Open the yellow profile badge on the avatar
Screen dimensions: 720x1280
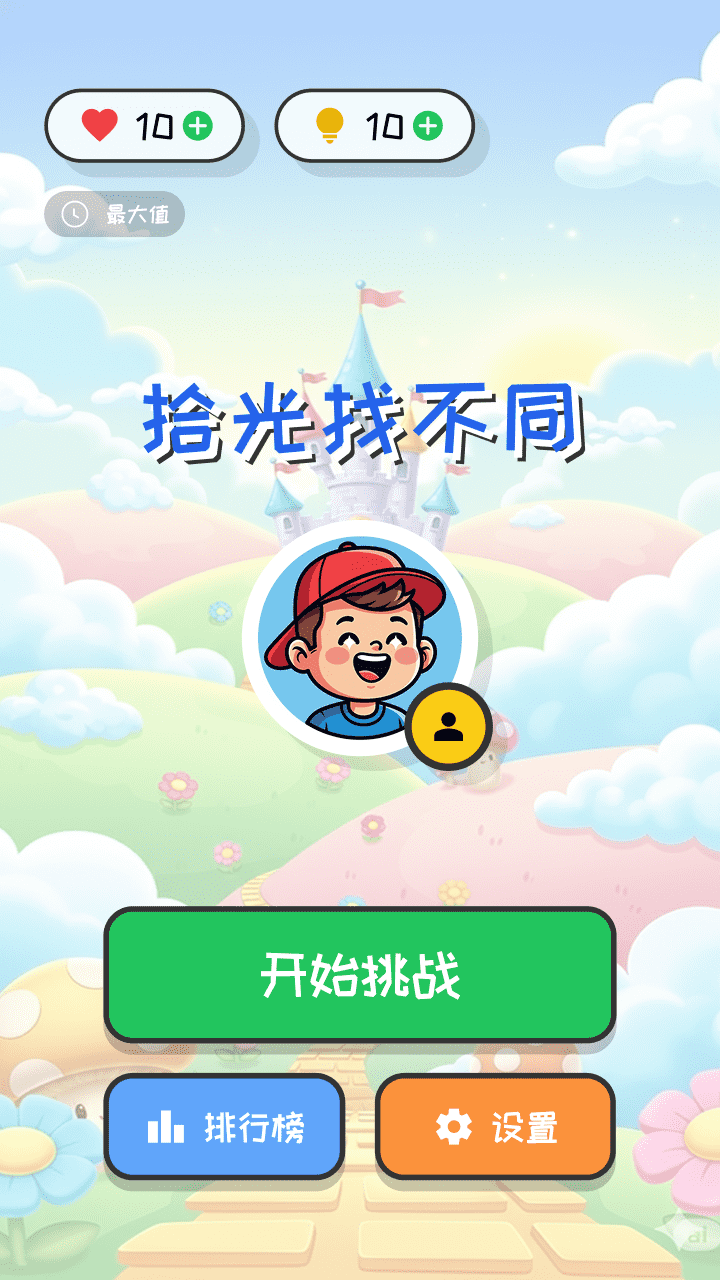pyautogui.click(x=448, y=727)
